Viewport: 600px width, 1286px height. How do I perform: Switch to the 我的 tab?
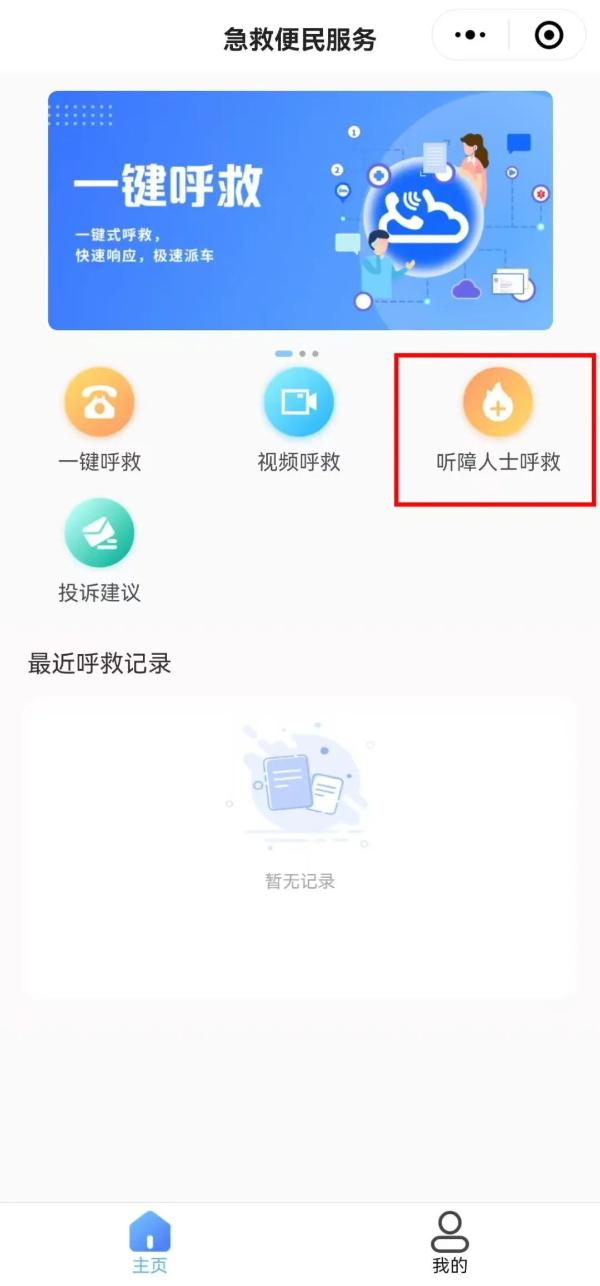450,1243
